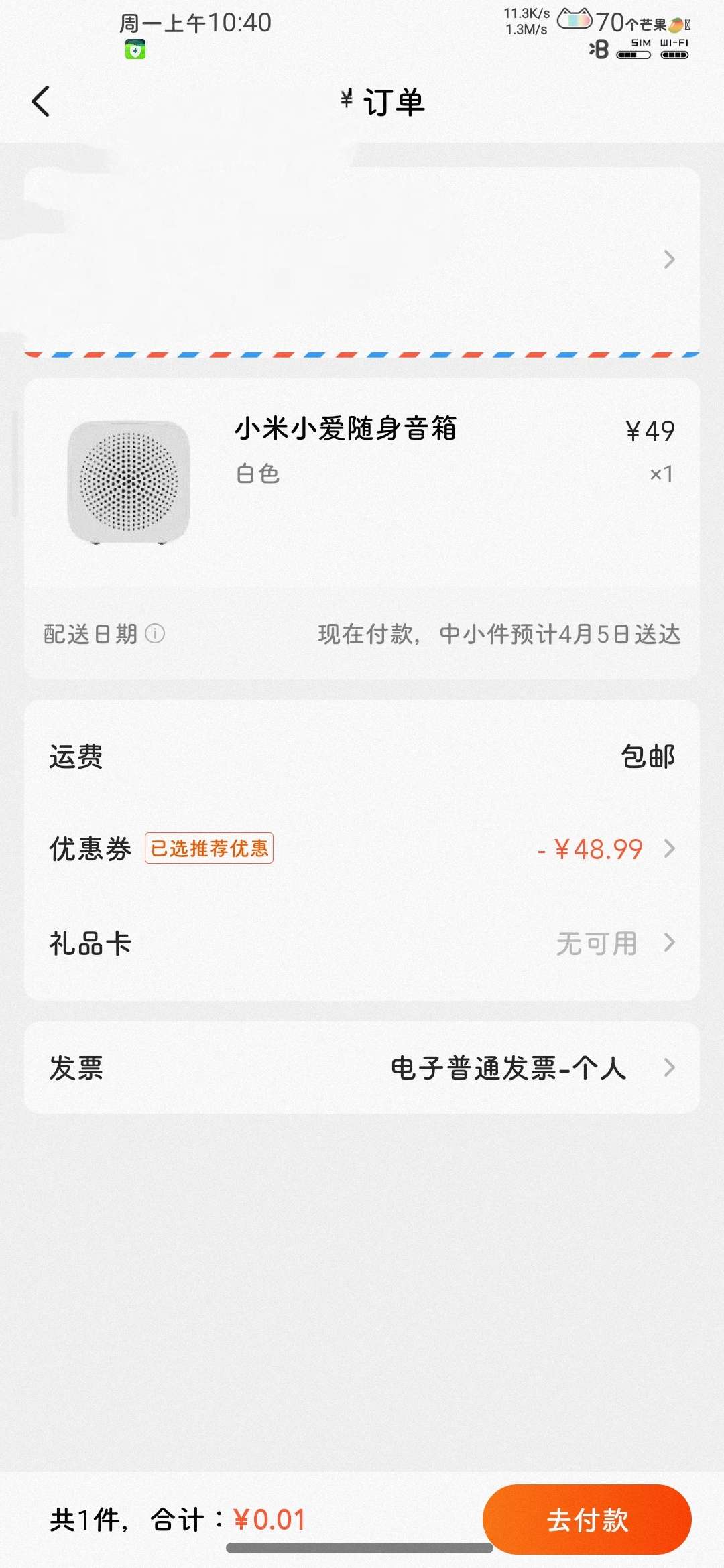Viewport: 724px width, 1568px height.
Task: Open the 礼品卡 gift card row
Action: 362,943
